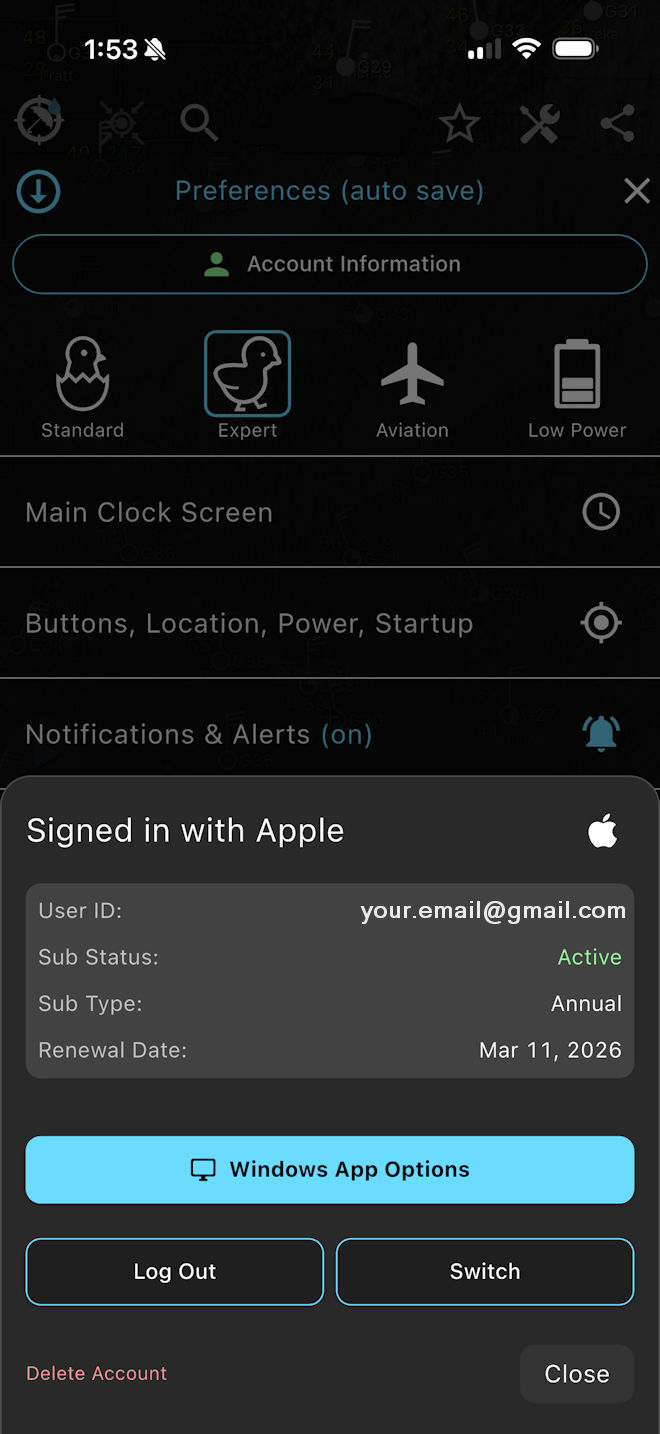Open Buttons, Location, Power, Startup settings
The width and height of the screenshot is (660, 1434).
(330, 623)
